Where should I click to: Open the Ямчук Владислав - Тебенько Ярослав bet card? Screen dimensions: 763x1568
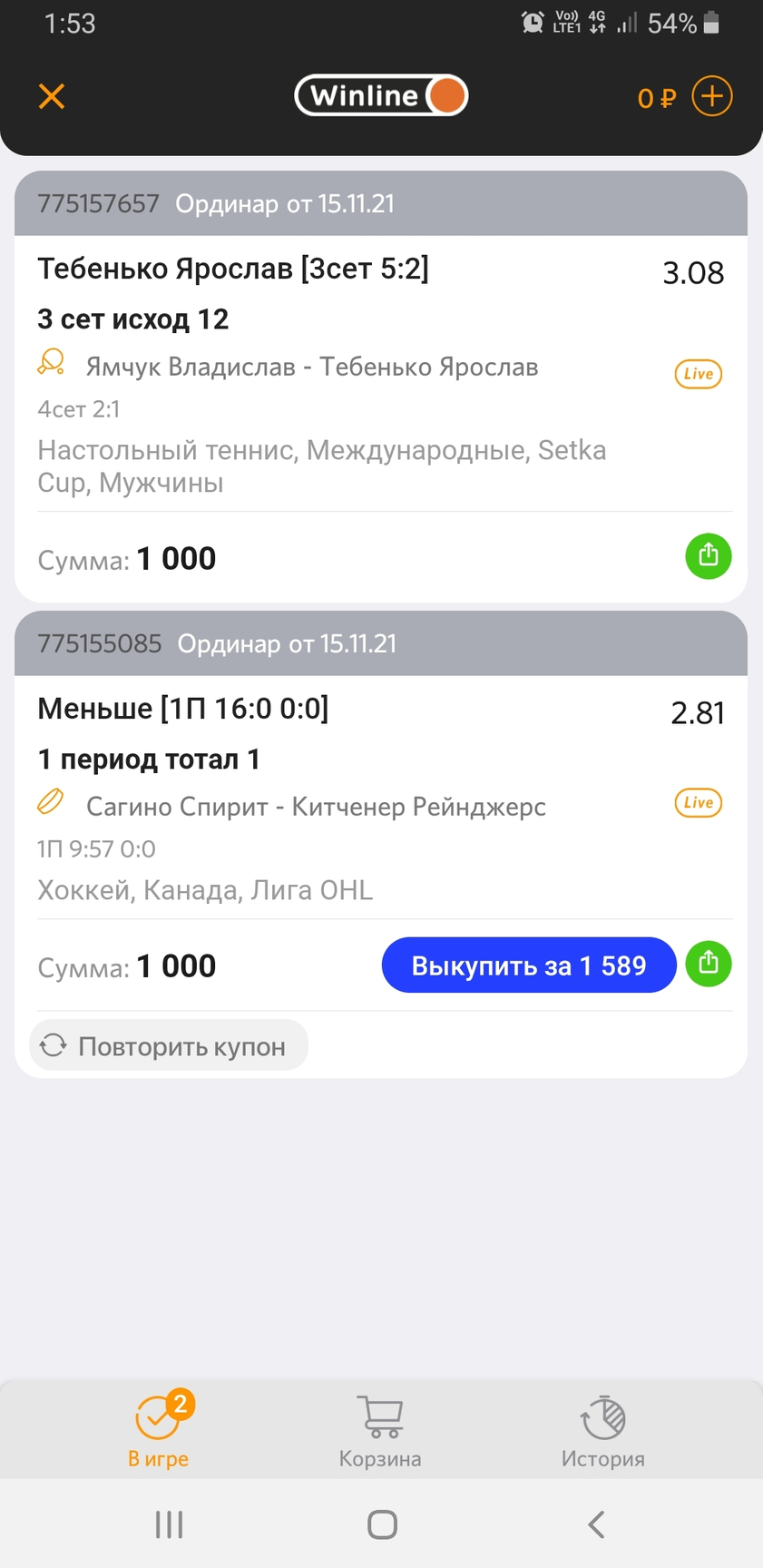coord(381,387)
